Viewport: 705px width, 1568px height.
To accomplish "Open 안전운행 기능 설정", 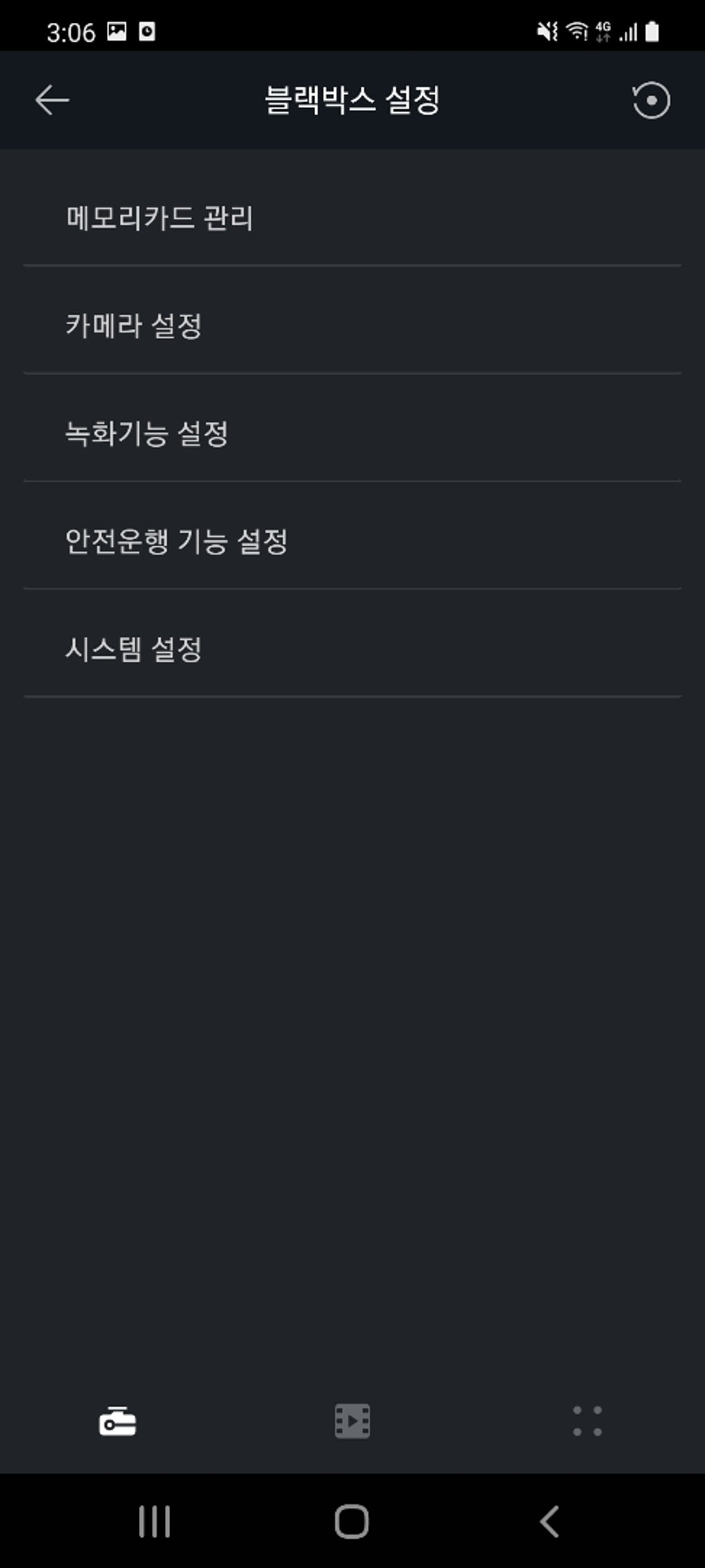I will pos(176,541).
